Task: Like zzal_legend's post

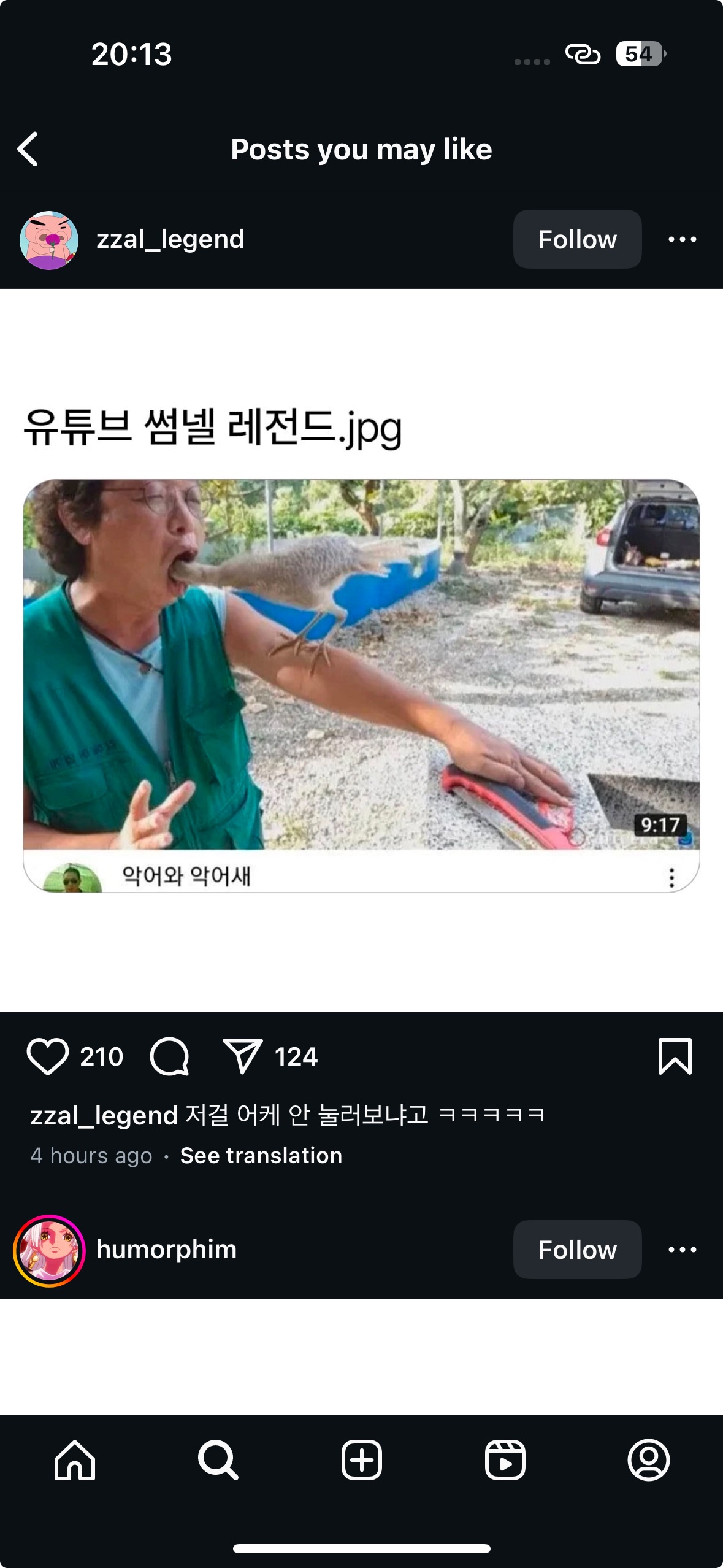Action: pos(48,1056)
